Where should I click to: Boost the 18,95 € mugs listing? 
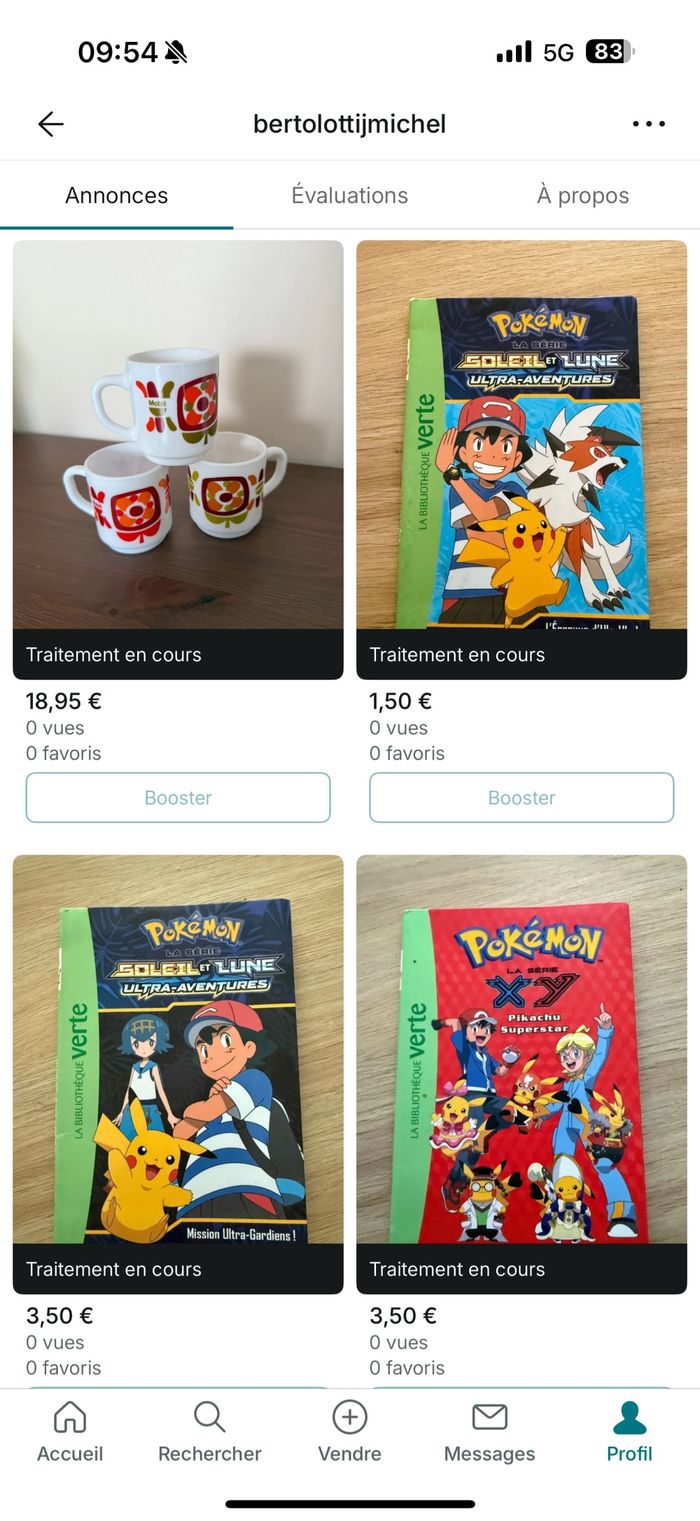178,797
